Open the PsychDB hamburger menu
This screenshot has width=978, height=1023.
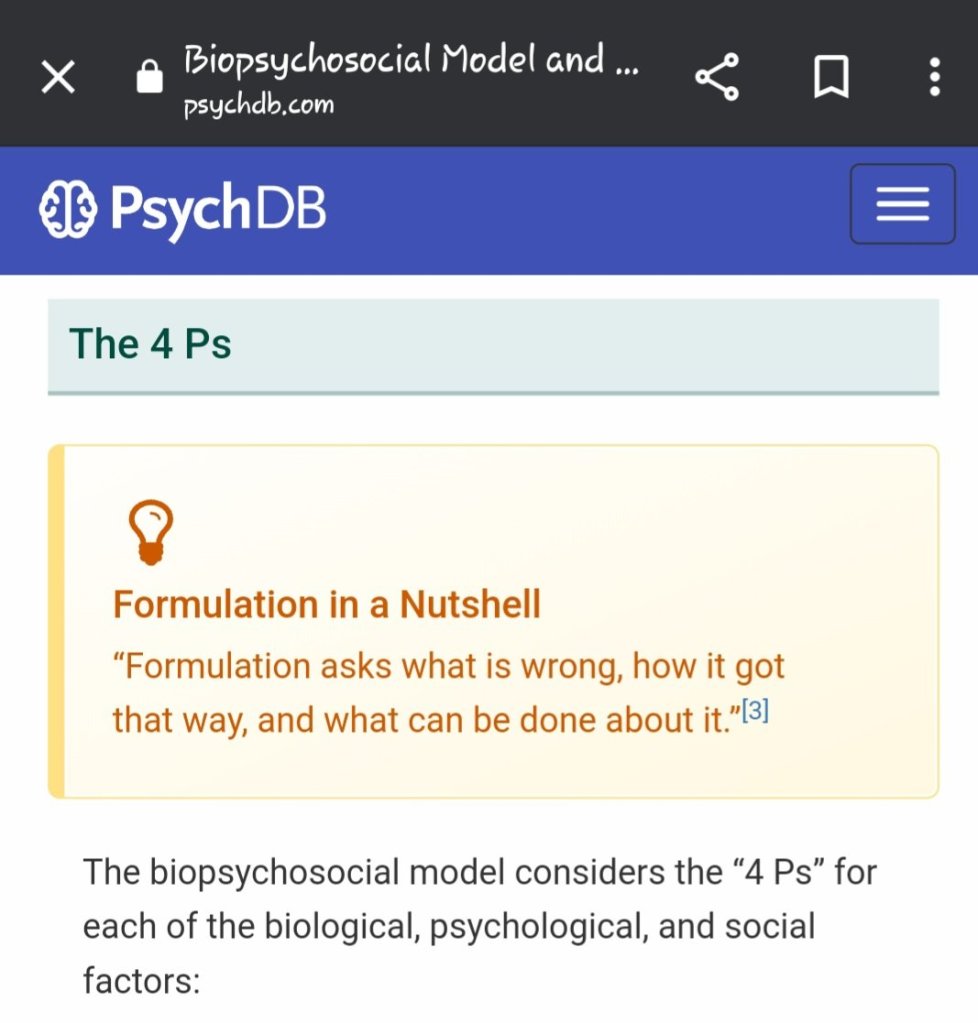click(902, 205)
